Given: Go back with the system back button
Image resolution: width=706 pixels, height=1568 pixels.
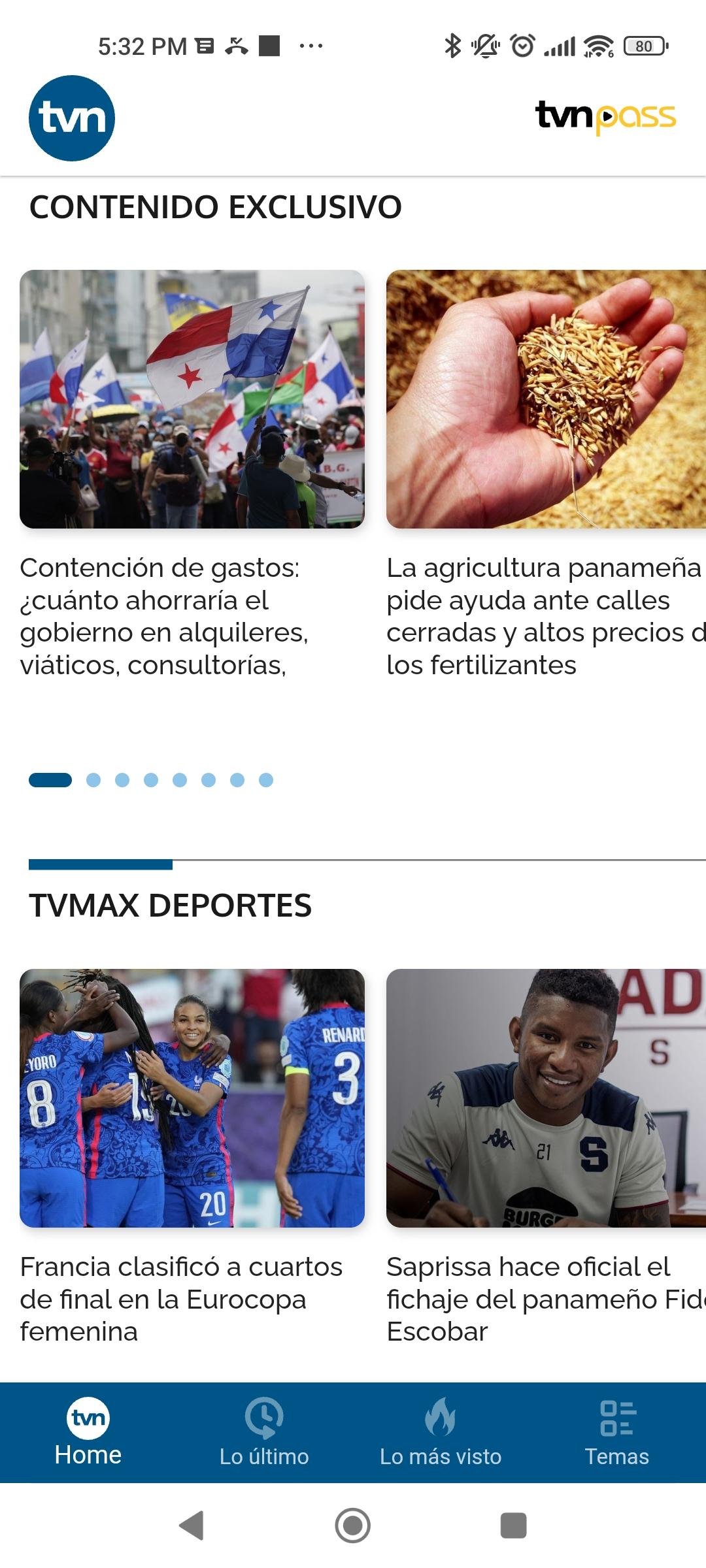Looking at the screenshot, I should (192, 1526).
